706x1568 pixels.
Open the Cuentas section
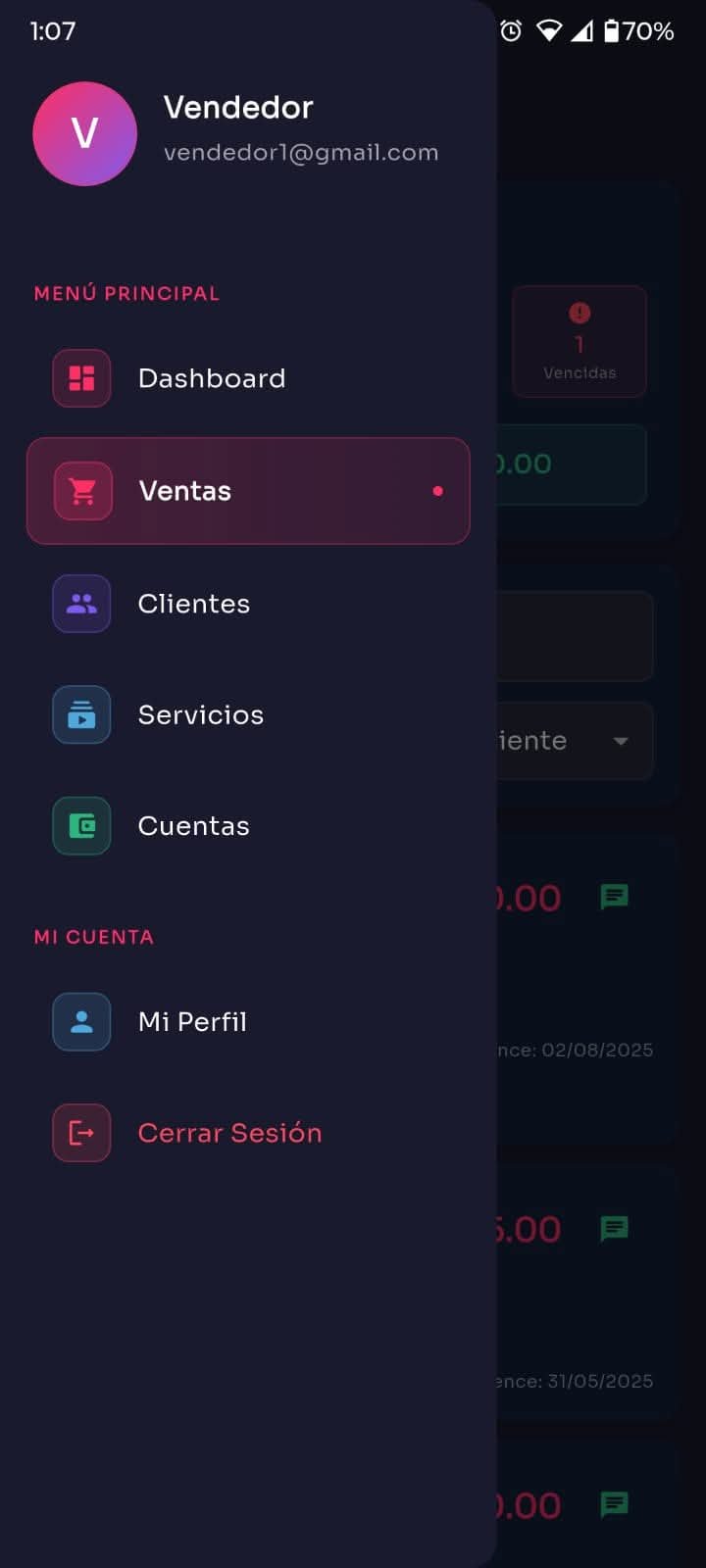tap(193, 826)
